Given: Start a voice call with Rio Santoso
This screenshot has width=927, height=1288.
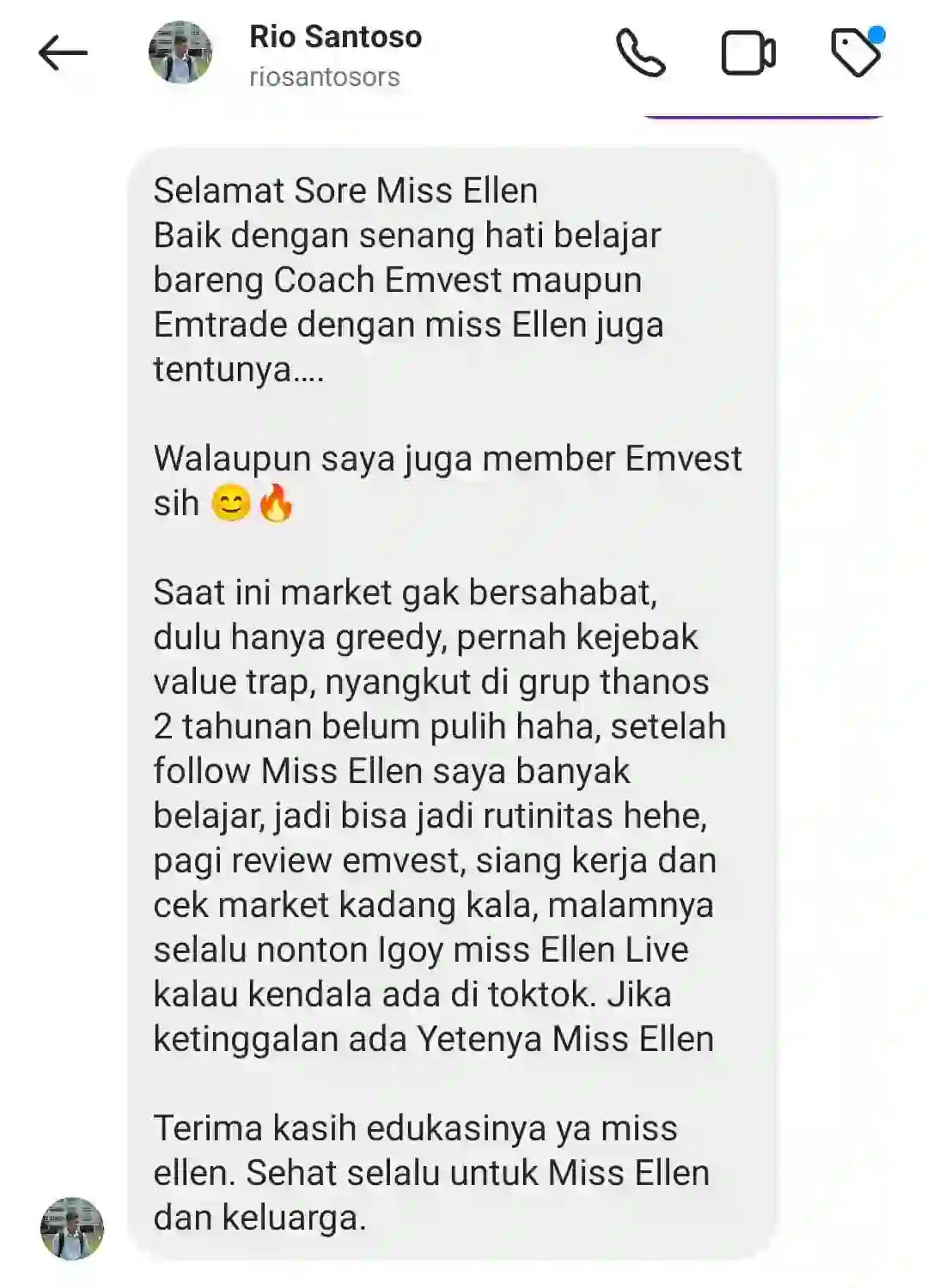Looking at the screenshot, I should 641,54.
